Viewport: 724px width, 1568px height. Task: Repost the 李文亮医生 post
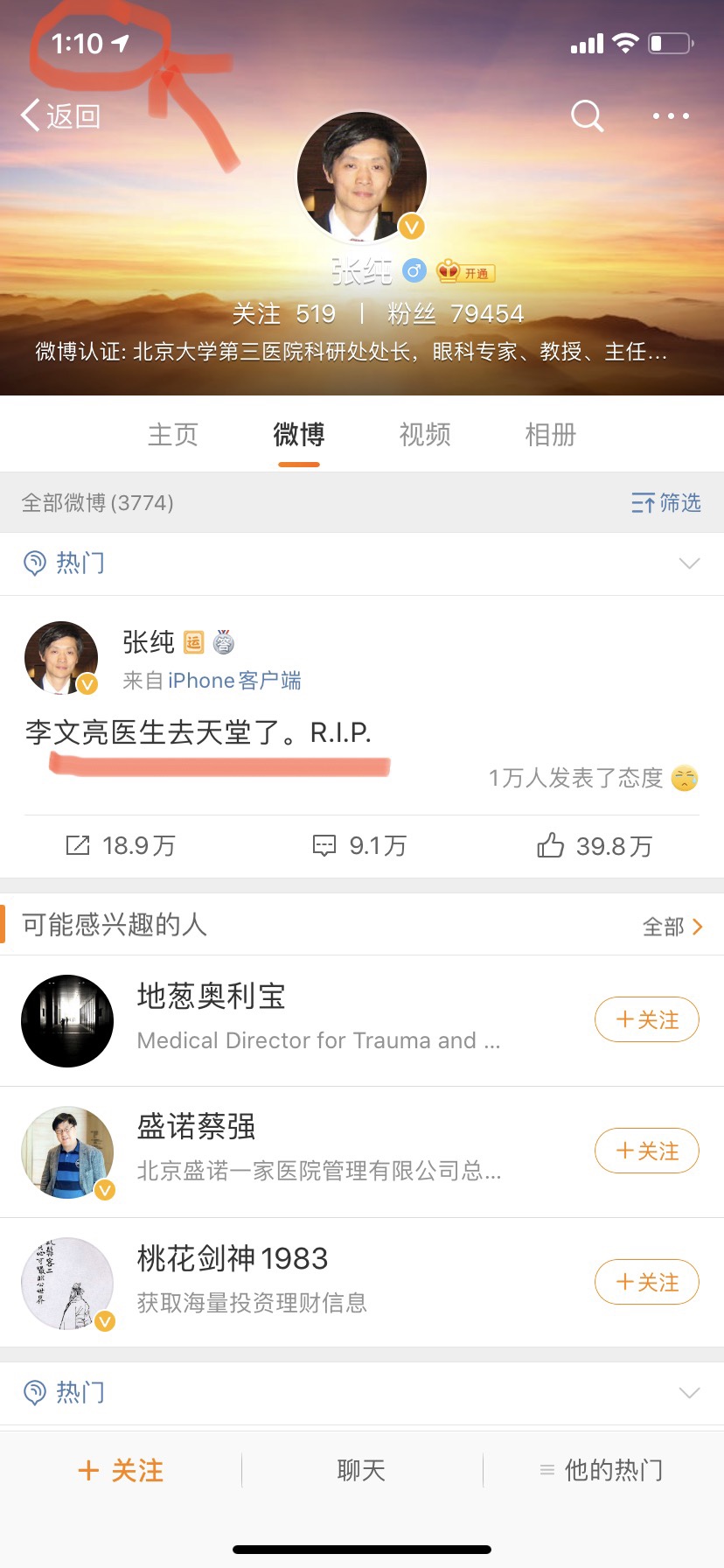pos(121,846)
